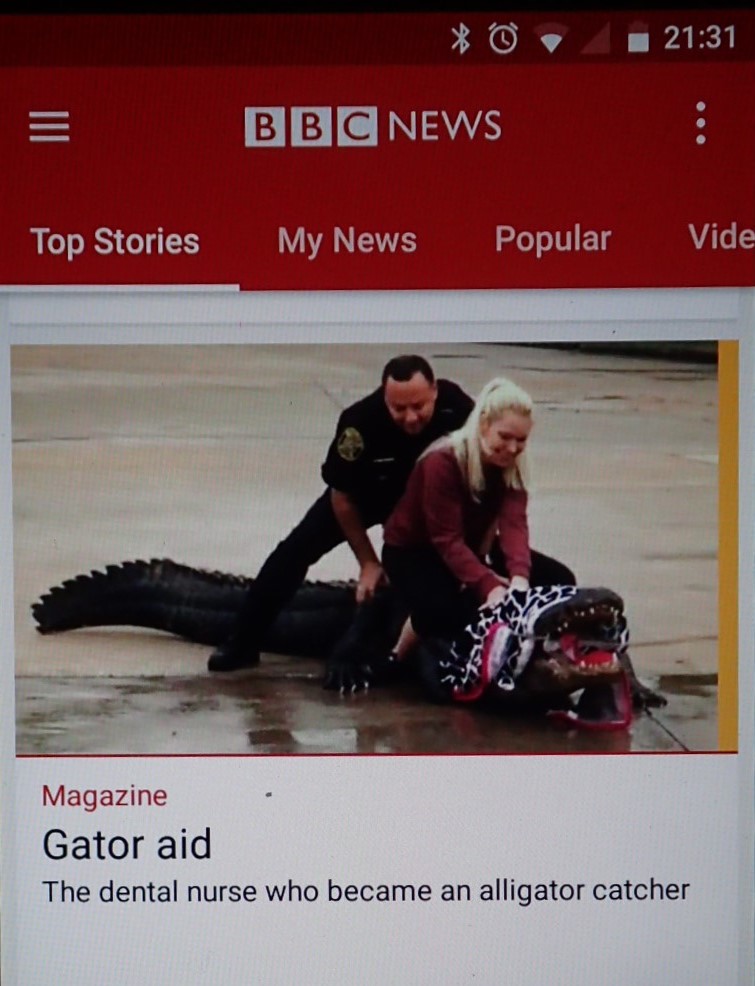755x986 pixels.
Task: Switch to the Top Stories tab
Action: (115, 242)
